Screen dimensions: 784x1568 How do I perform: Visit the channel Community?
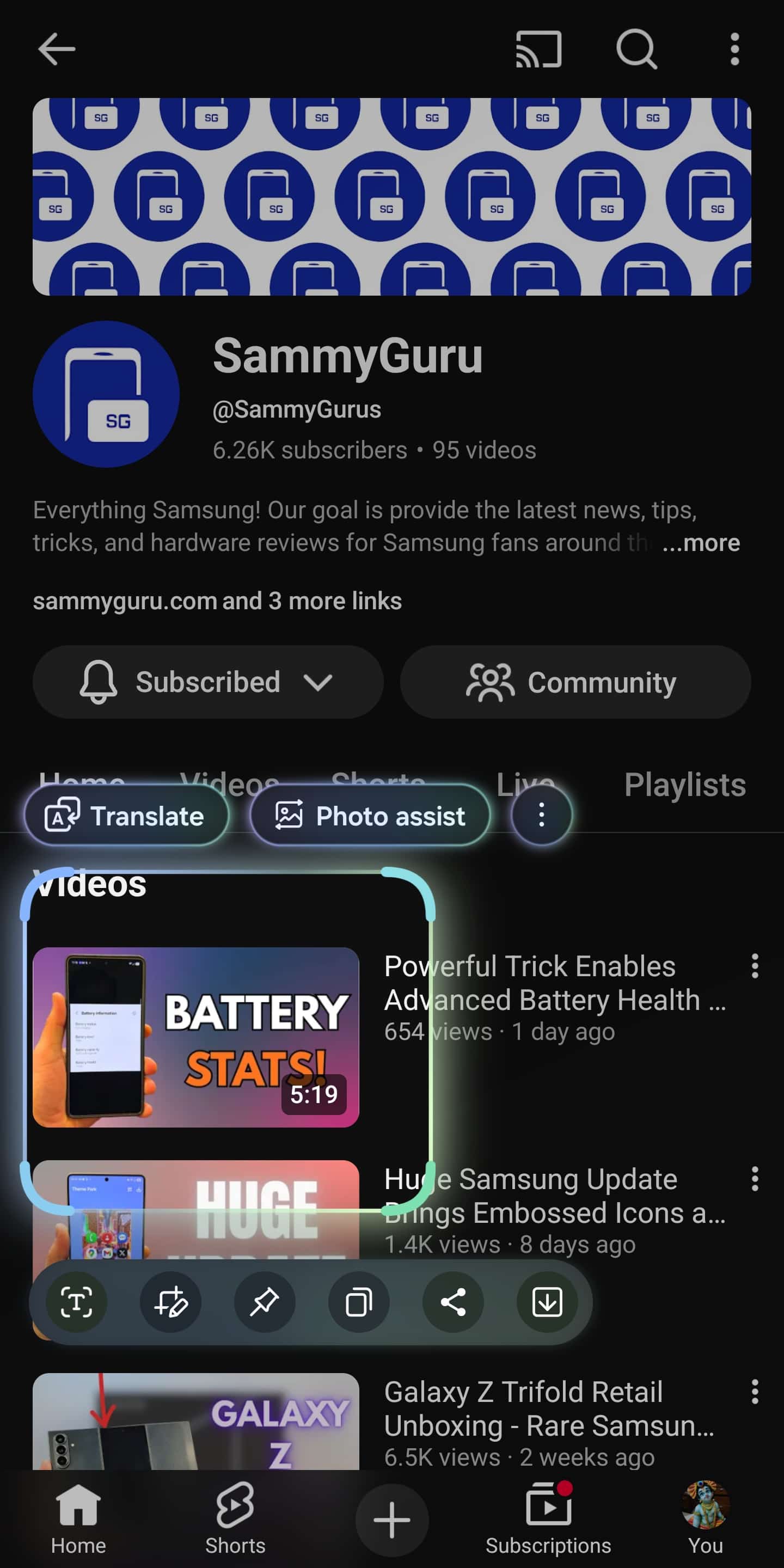(575, 682)
